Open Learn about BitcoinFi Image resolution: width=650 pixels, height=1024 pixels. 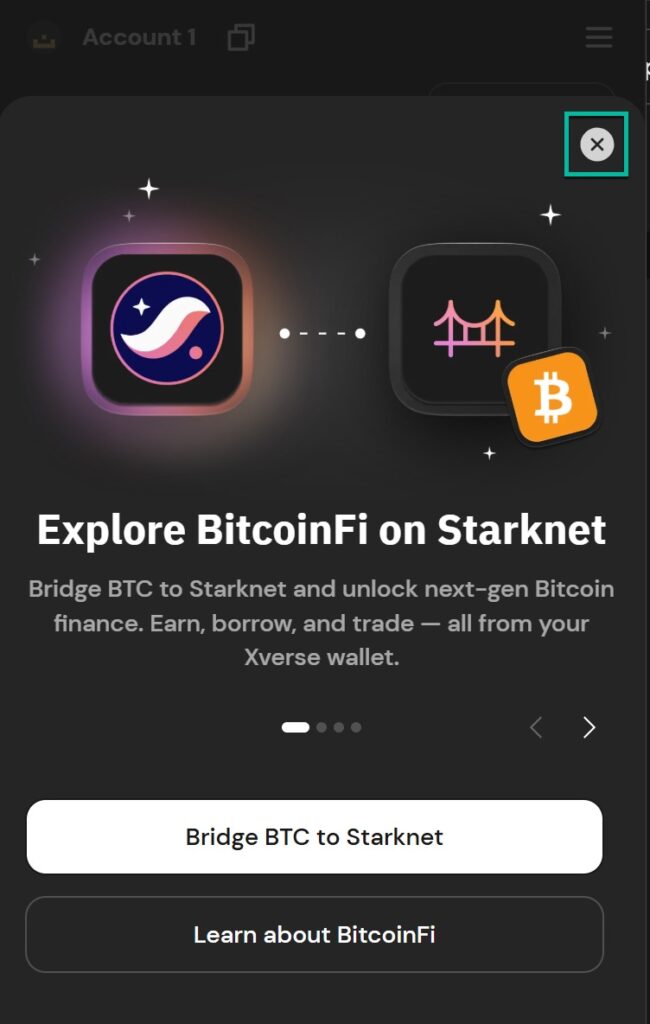(x=314, y=935)
